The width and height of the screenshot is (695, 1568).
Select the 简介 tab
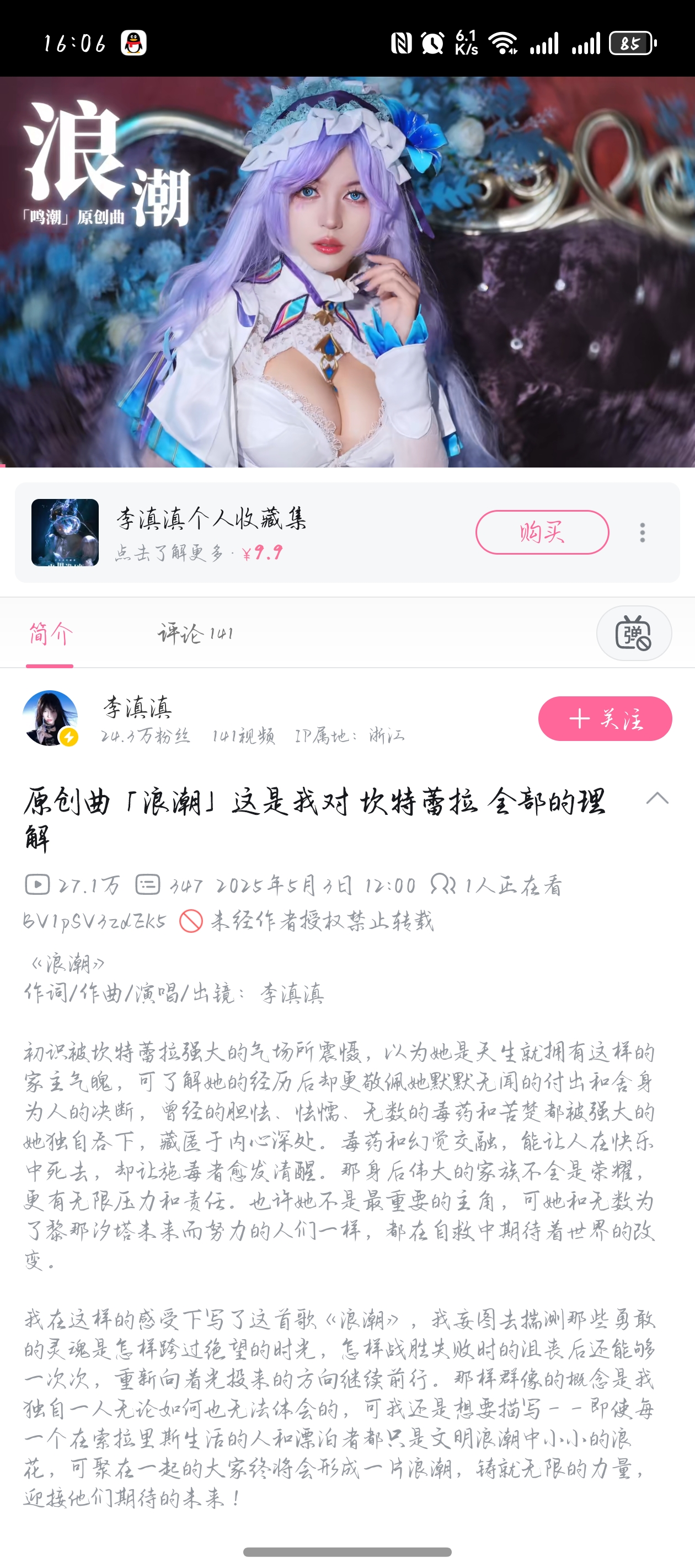click(50, 633)
